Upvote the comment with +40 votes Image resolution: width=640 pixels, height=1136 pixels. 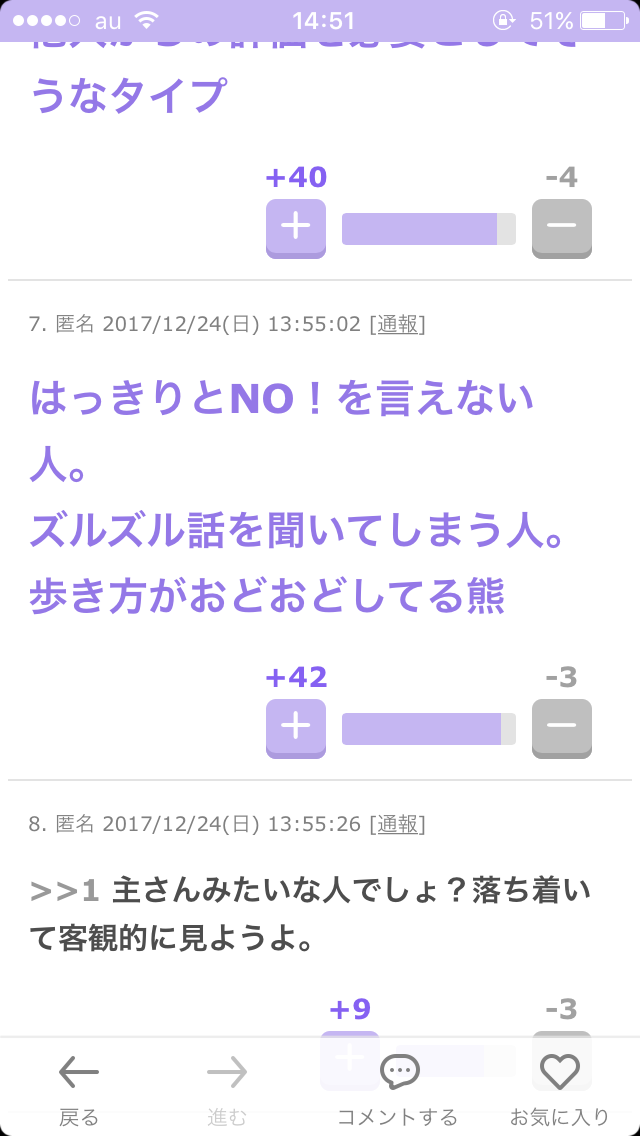(x=296, y=228)
